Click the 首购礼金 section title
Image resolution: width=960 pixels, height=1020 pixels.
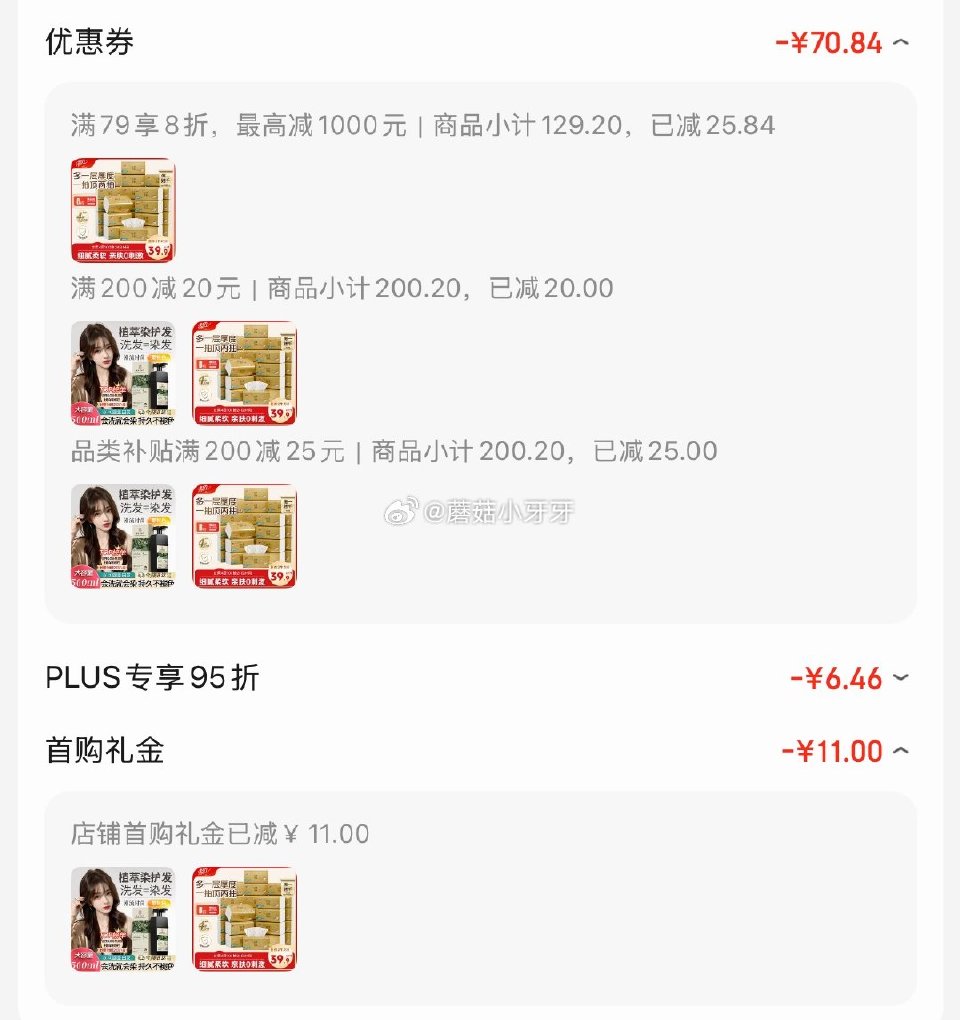[106, 750]
